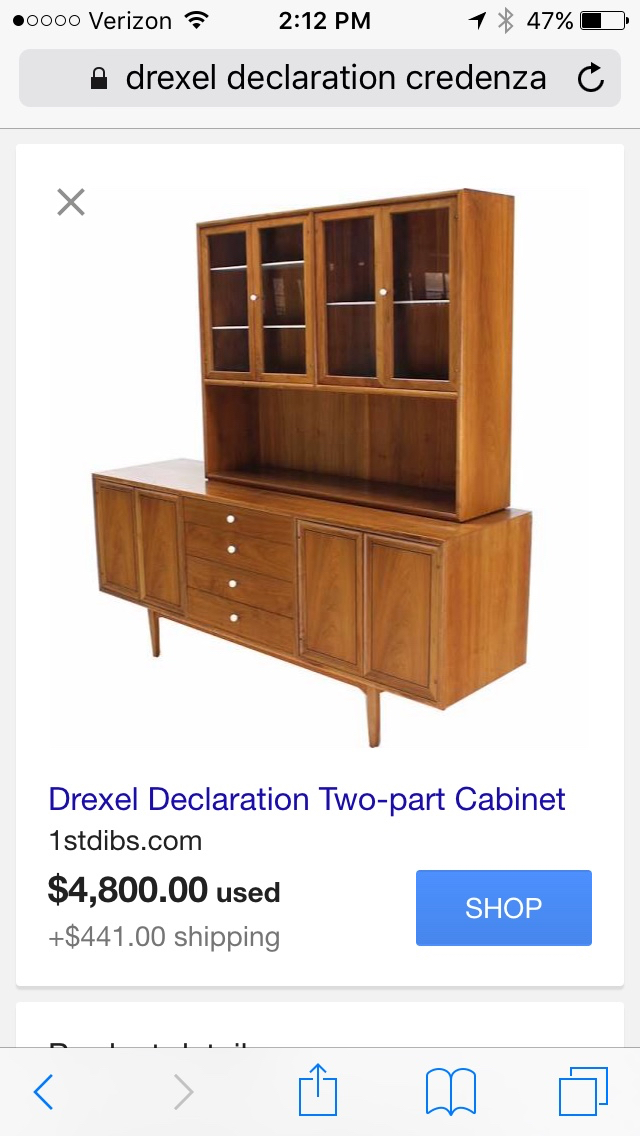Image resolution: width=640 pixels, height=1136 pixels.
Task: Open Safari bookmarks
Action: pos(450,1092)
